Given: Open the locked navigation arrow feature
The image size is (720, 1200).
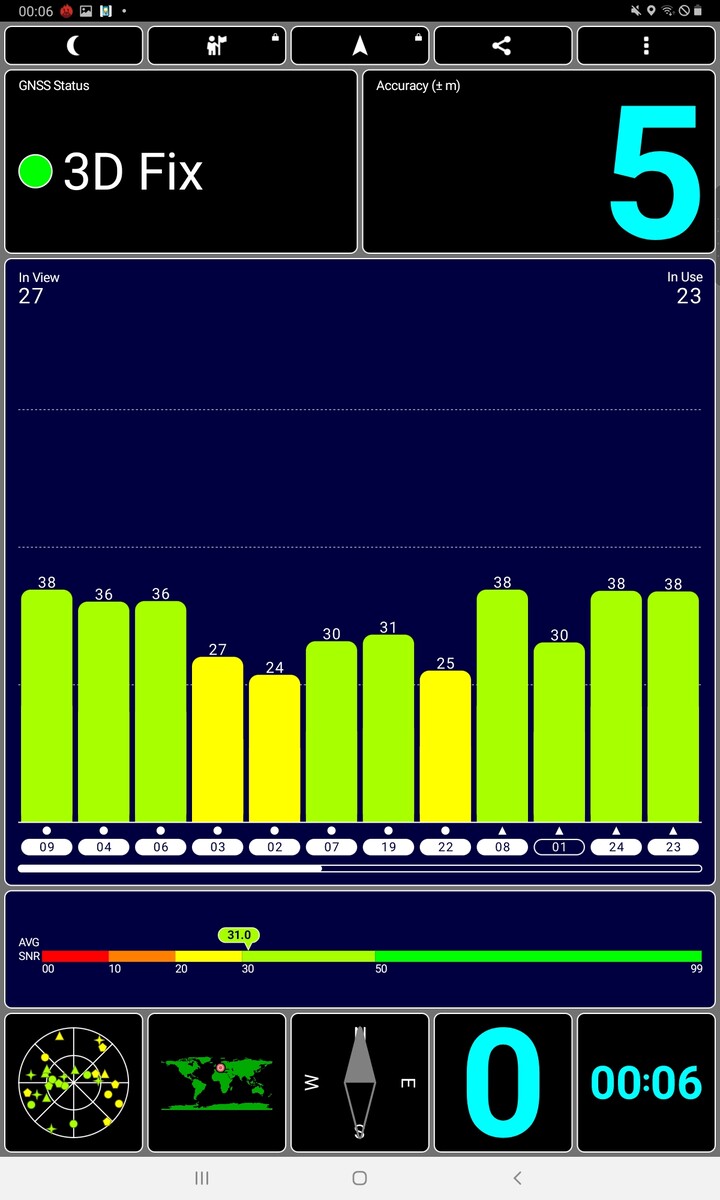Looking at the screenshot, I should pyautogui.click(x=360, y=46).
